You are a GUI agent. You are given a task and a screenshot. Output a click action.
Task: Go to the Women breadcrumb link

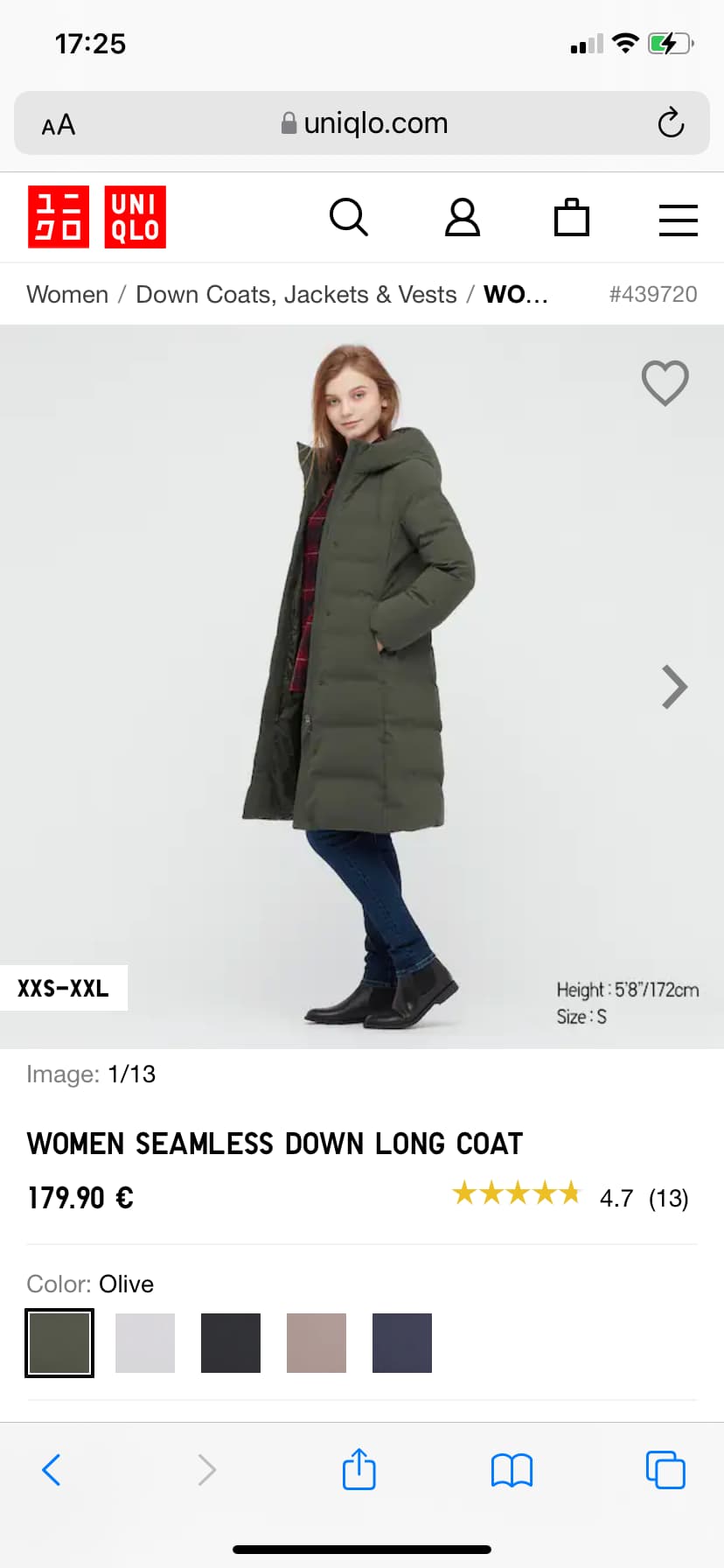click(x=67, y=294)
